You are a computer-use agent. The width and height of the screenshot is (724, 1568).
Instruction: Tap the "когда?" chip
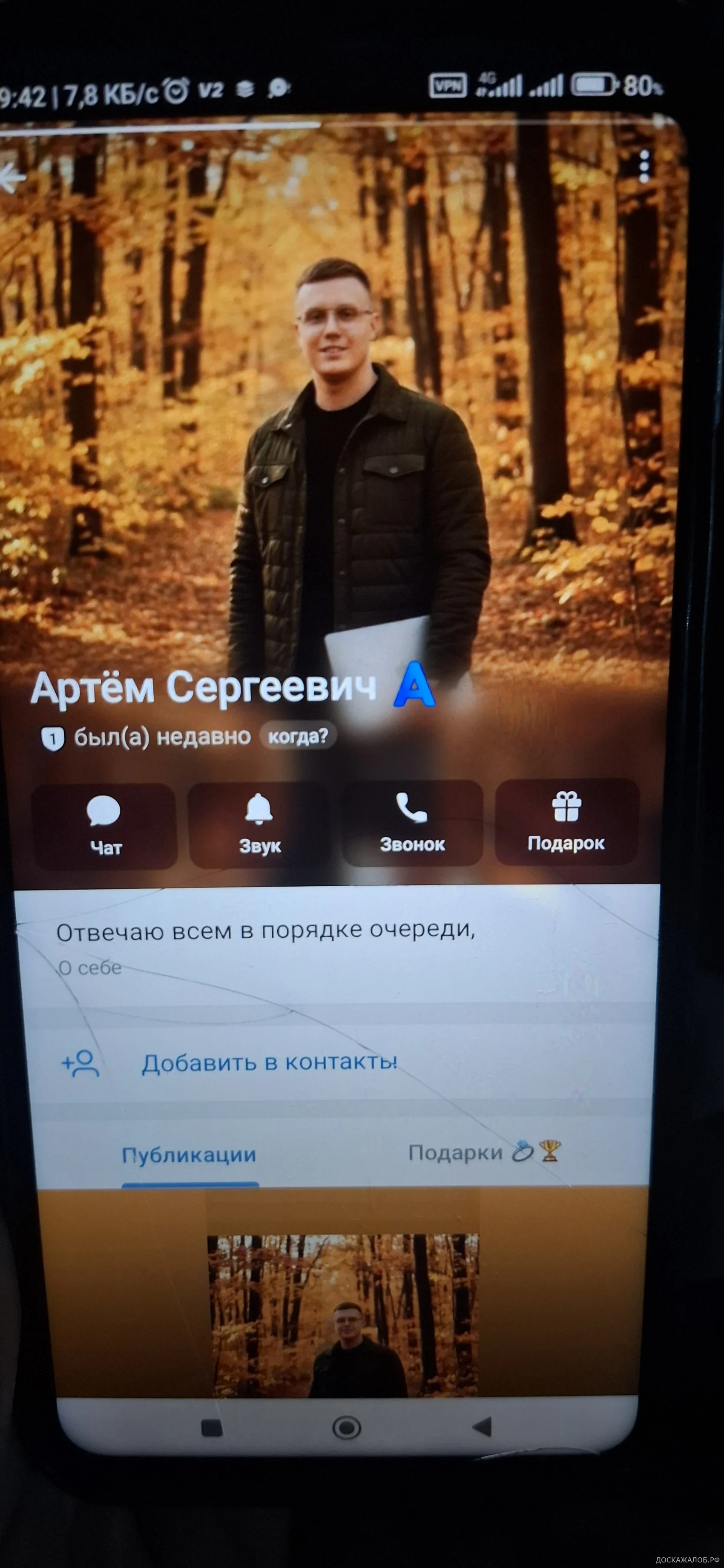click(x=298, y=737)
